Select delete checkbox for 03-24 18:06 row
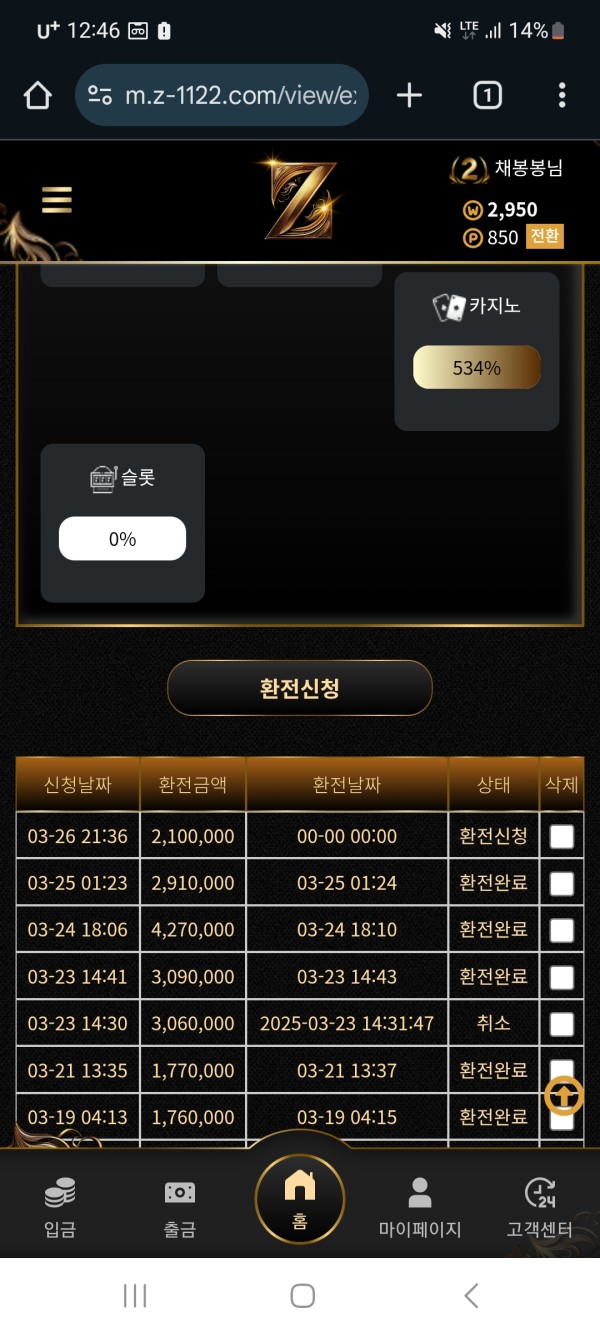The width and height of the screenshot is (600, 1333). [562, 930]
